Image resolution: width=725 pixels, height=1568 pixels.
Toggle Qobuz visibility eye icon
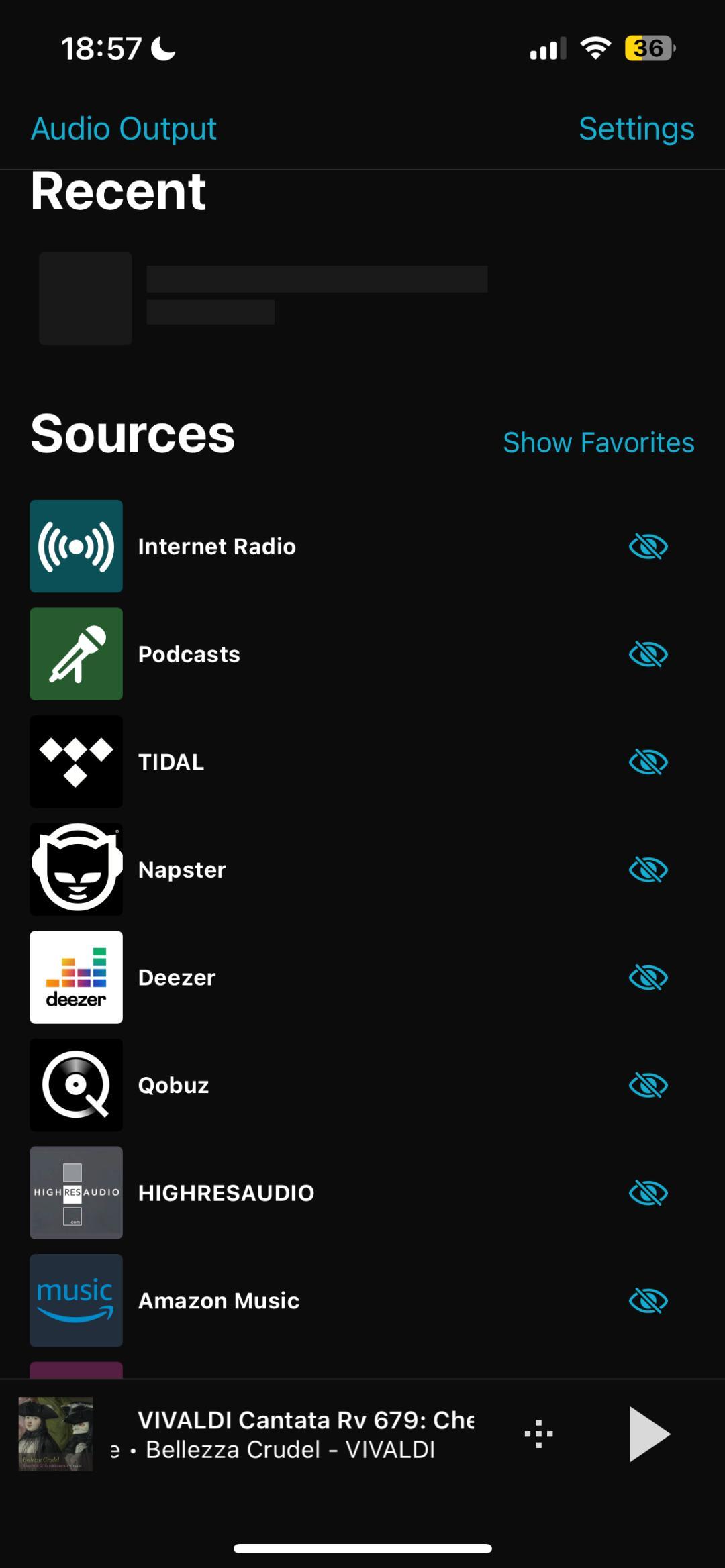tap(648, 1085)
